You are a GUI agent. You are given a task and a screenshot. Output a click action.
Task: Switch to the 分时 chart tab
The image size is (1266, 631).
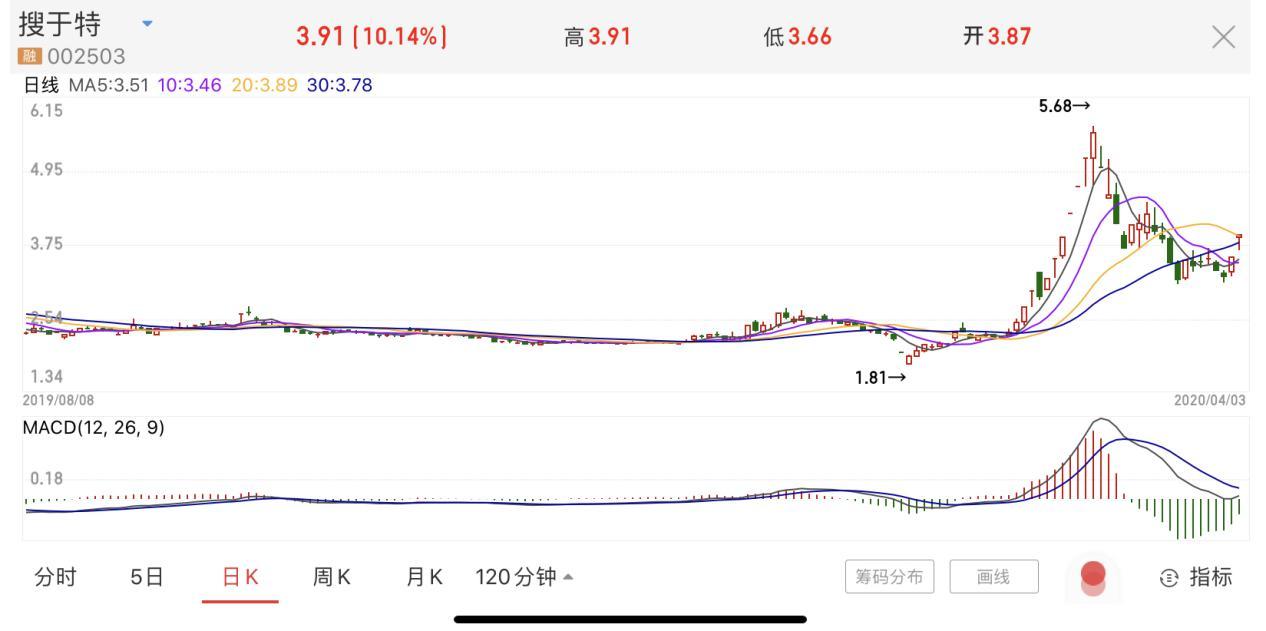click(x=55, y=577)
